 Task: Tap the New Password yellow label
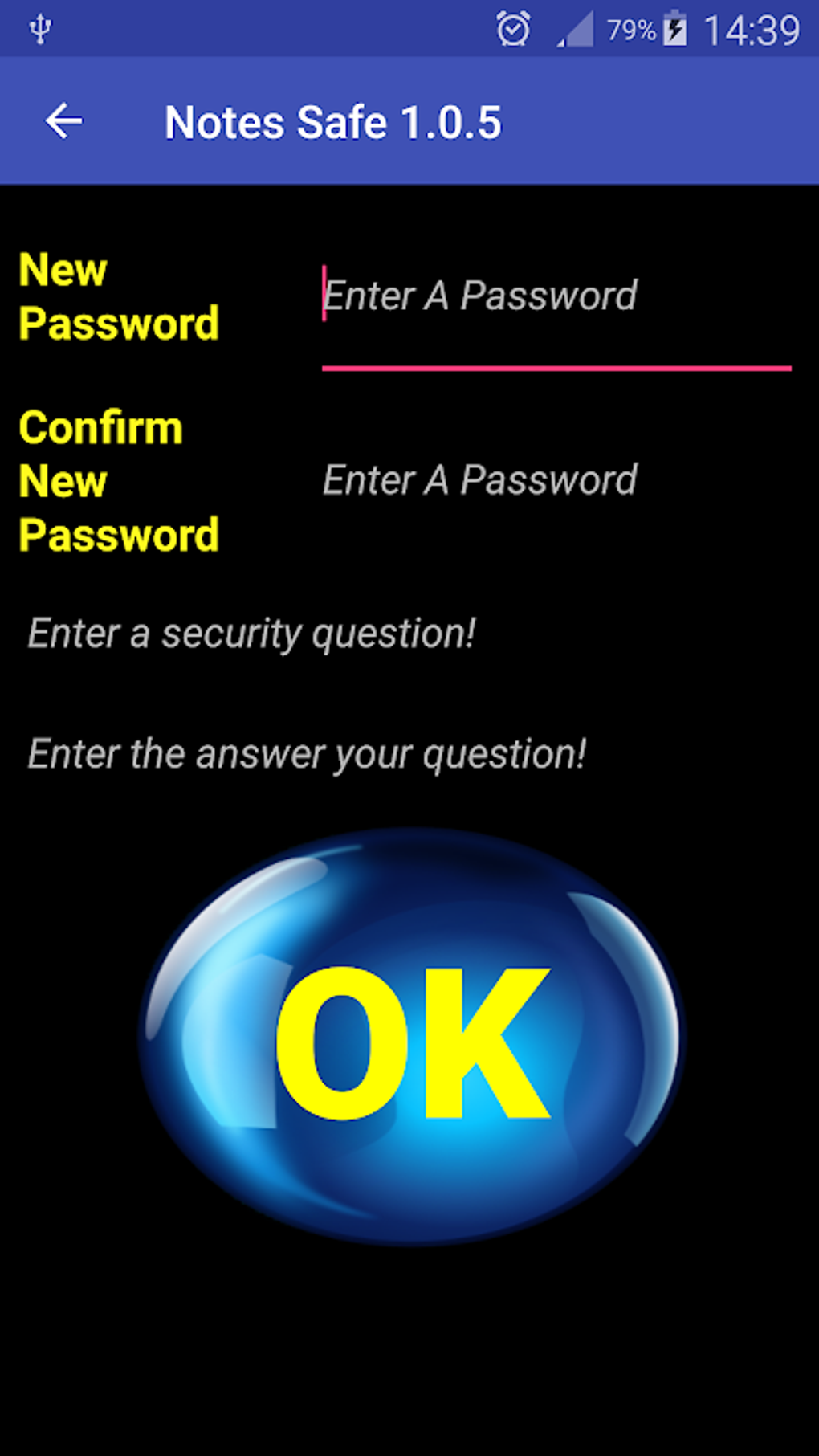pyautogui.click(x=119, y=297)
